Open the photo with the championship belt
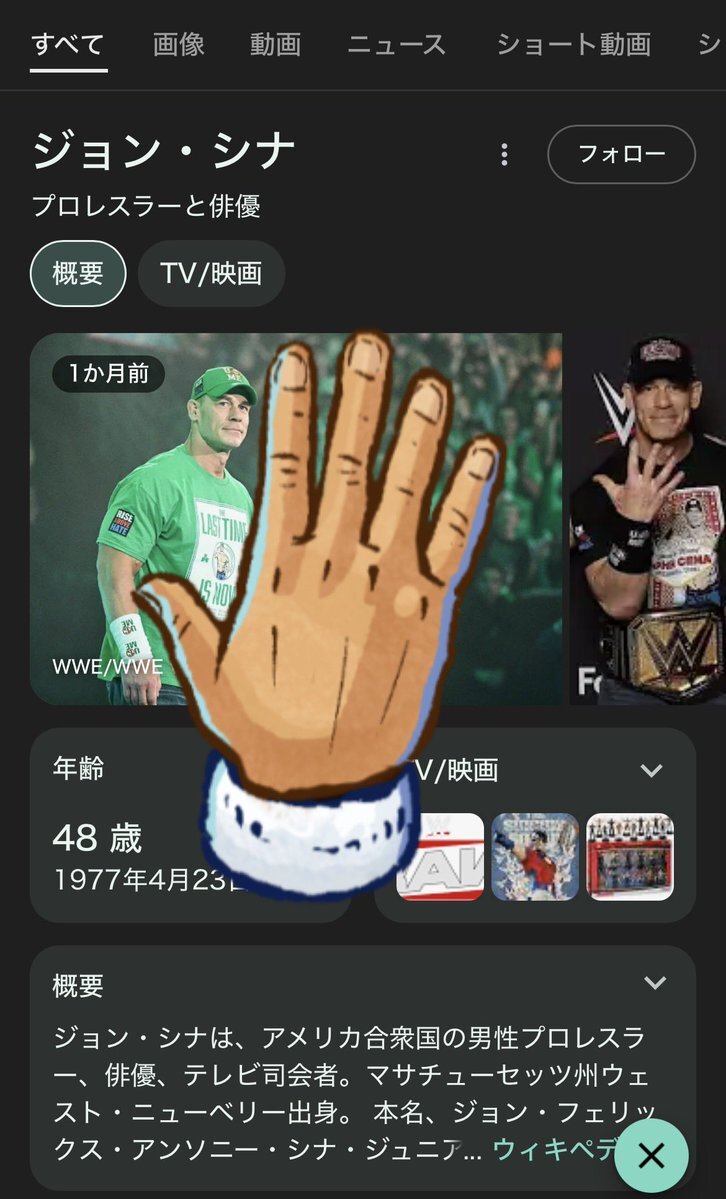The height and width of the screenshot is (1199, 726). (x=648, y=518)
